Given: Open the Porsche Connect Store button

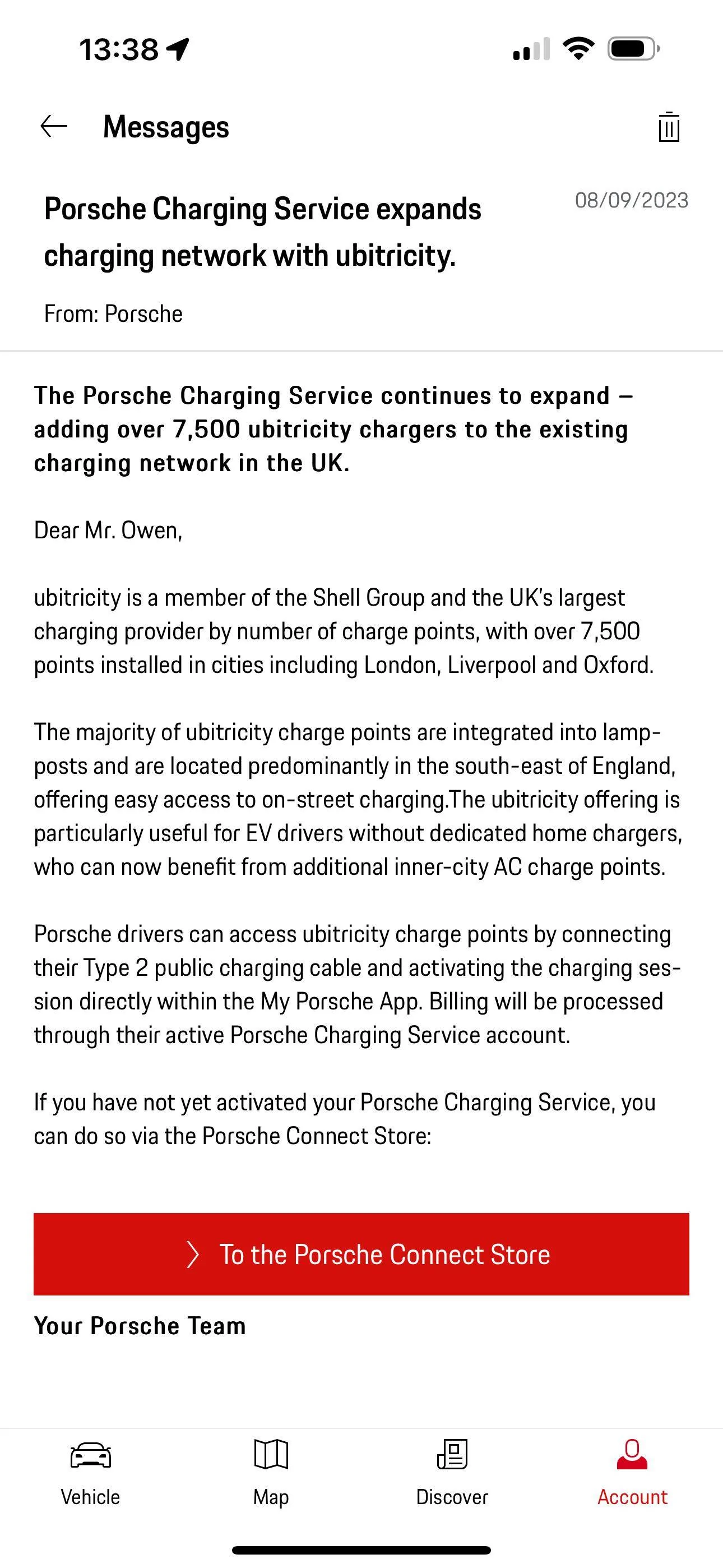Looking at the screenshot, I should pos(361,1254).
